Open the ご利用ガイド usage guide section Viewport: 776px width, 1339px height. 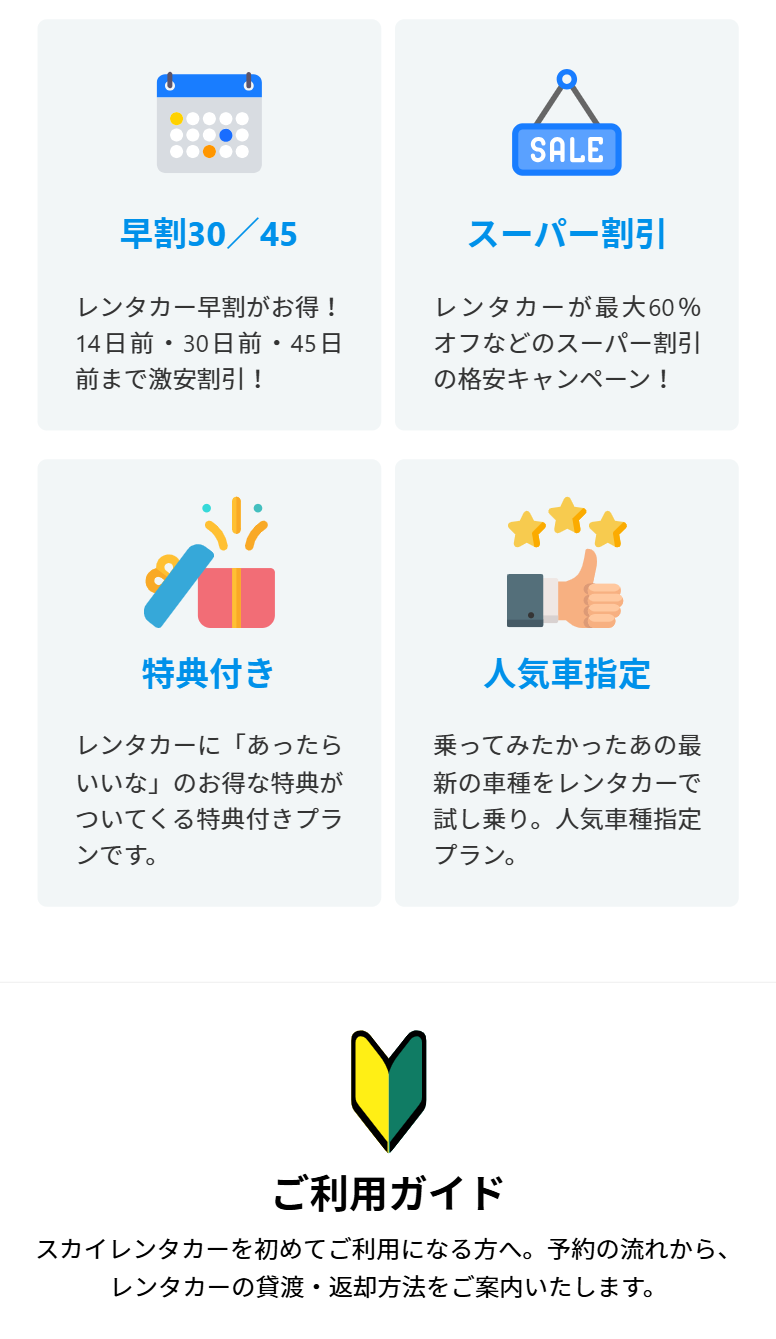(x=388, y=1193)
